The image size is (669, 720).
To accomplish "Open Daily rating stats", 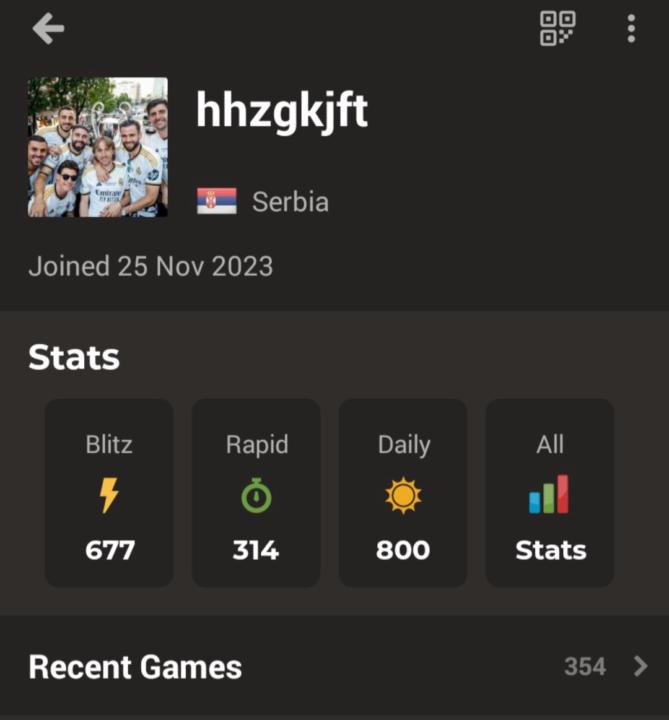I will [x=403, y=493].
